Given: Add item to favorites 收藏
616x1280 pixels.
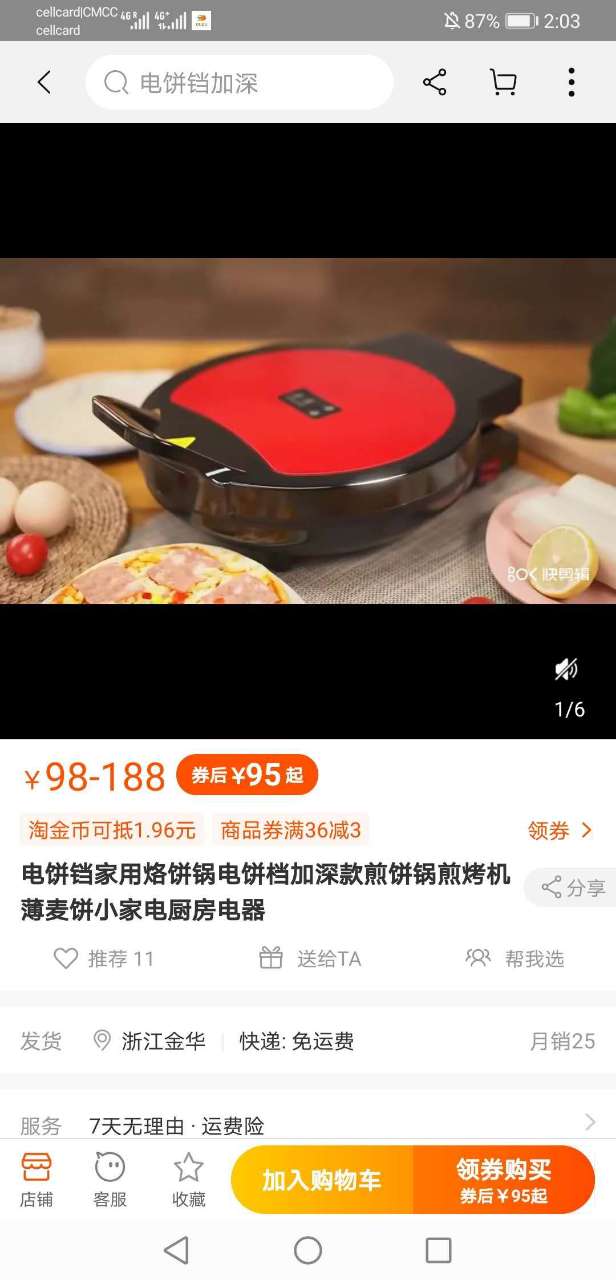Looking at the screenshot, I should pos(188,1180).
